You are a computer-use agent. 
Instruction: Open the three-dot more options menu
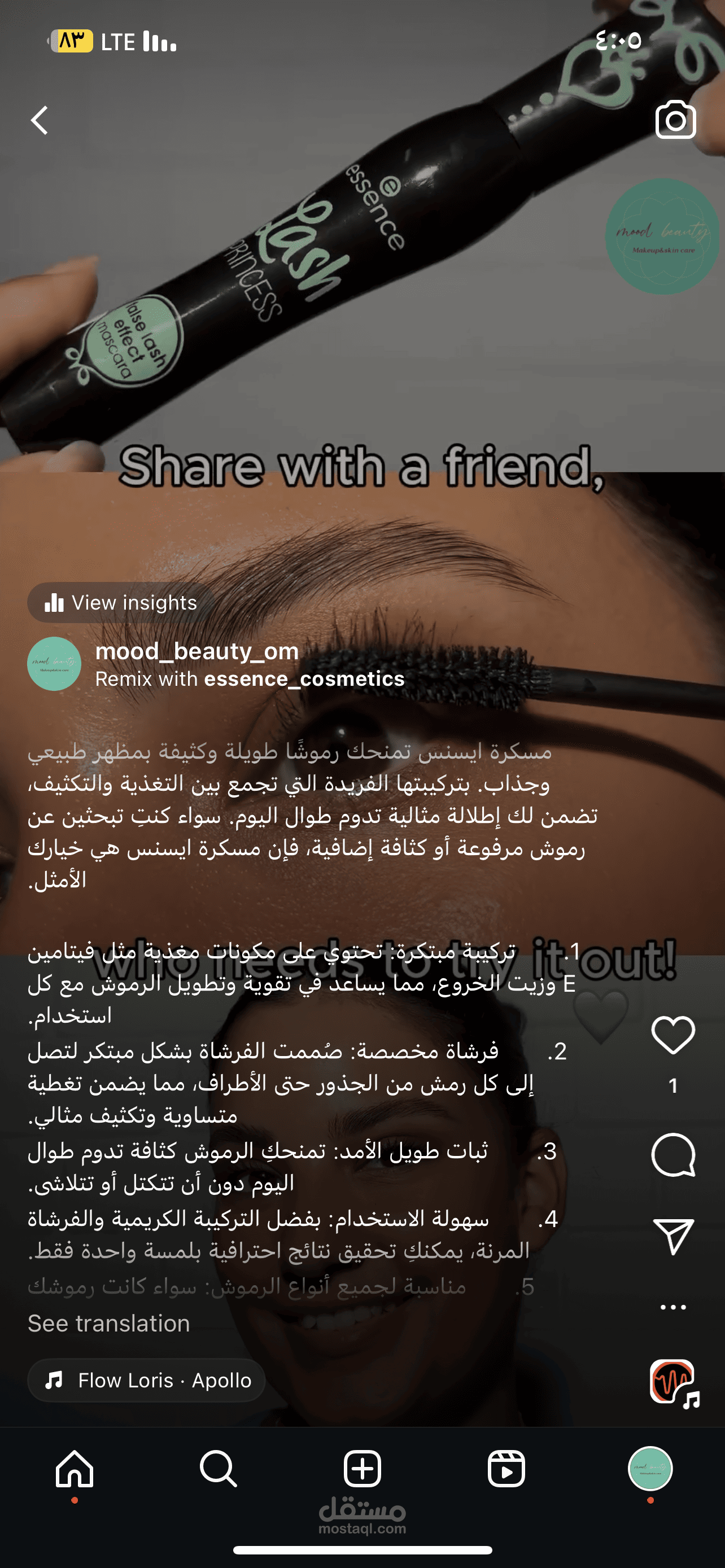tap(673, 1307)
